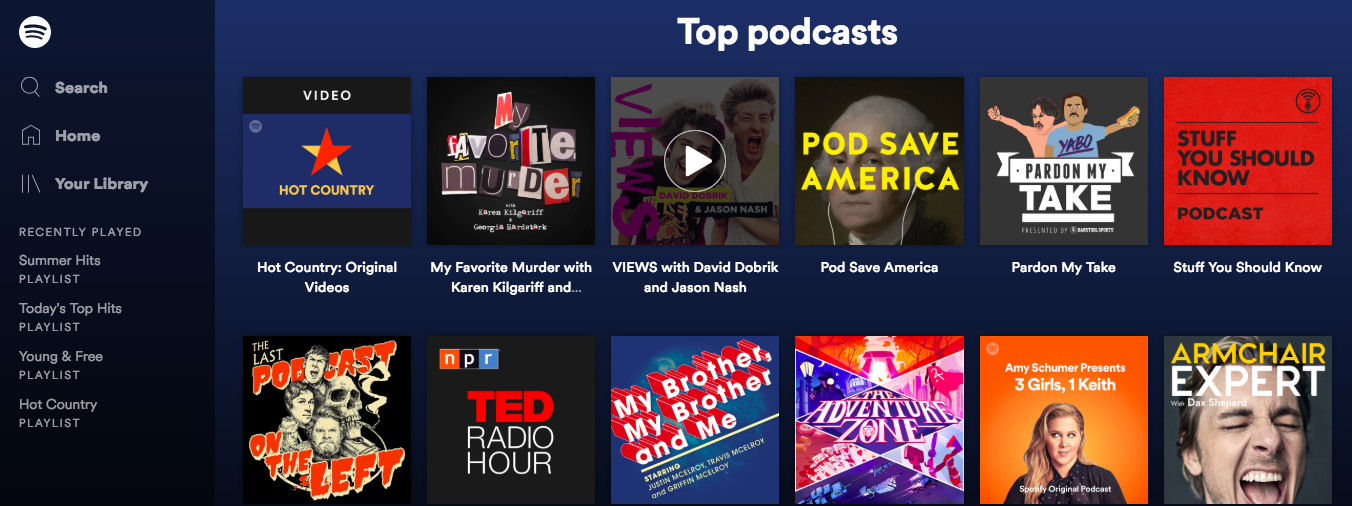Open Hot Country: Original Videos podcast
The height and width of the screenshot is (506, 1352).
327,161
